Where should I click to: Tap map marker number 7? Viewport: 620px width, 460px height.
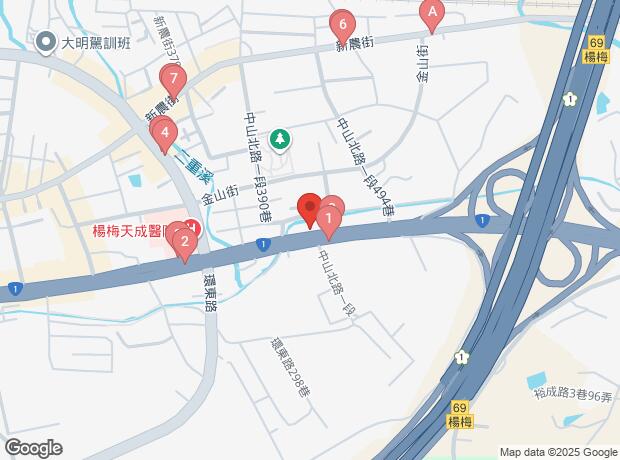pyautogui.click(x=175, y=78)
